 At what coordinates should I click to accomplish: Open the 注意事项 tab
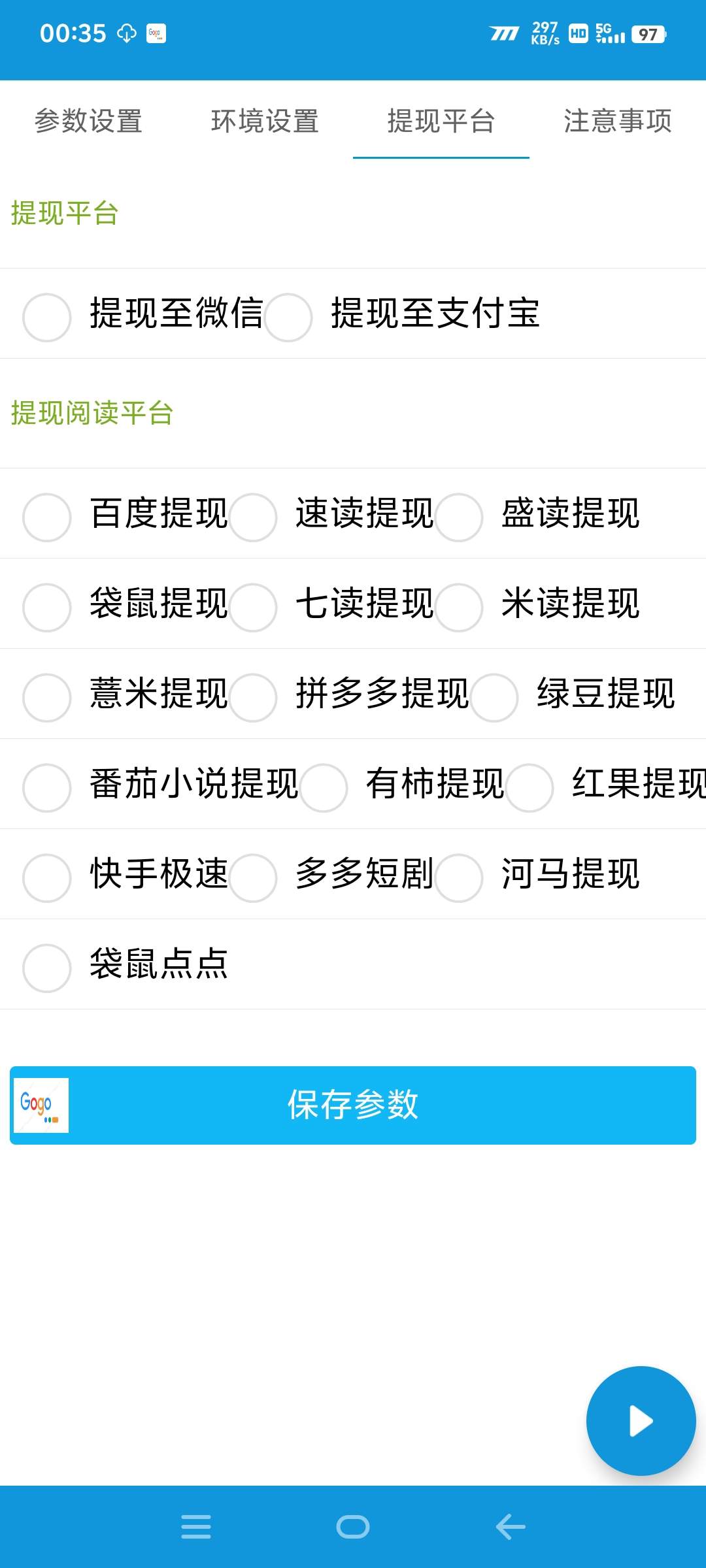(618, 122)
